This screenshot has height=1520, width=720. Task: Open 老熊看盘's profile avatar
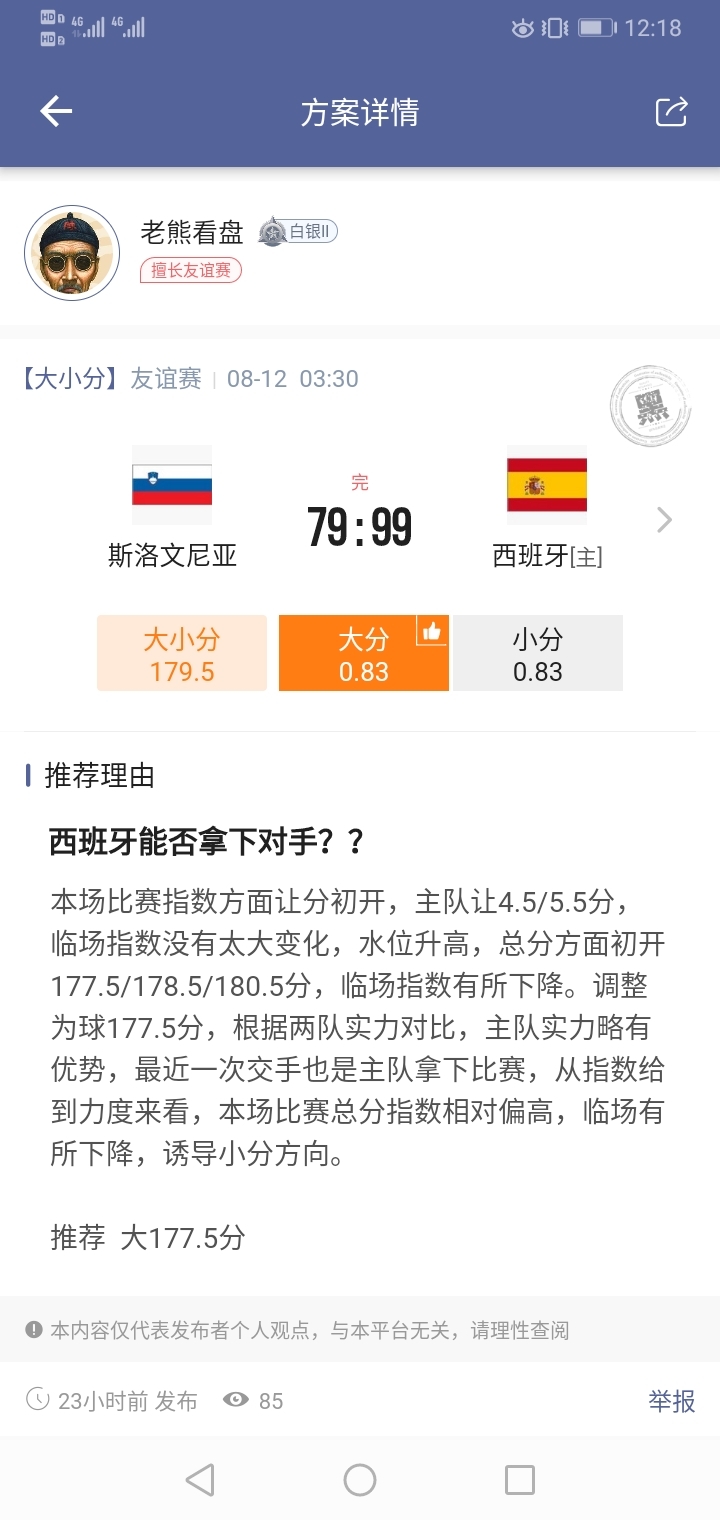coord(72,253)
